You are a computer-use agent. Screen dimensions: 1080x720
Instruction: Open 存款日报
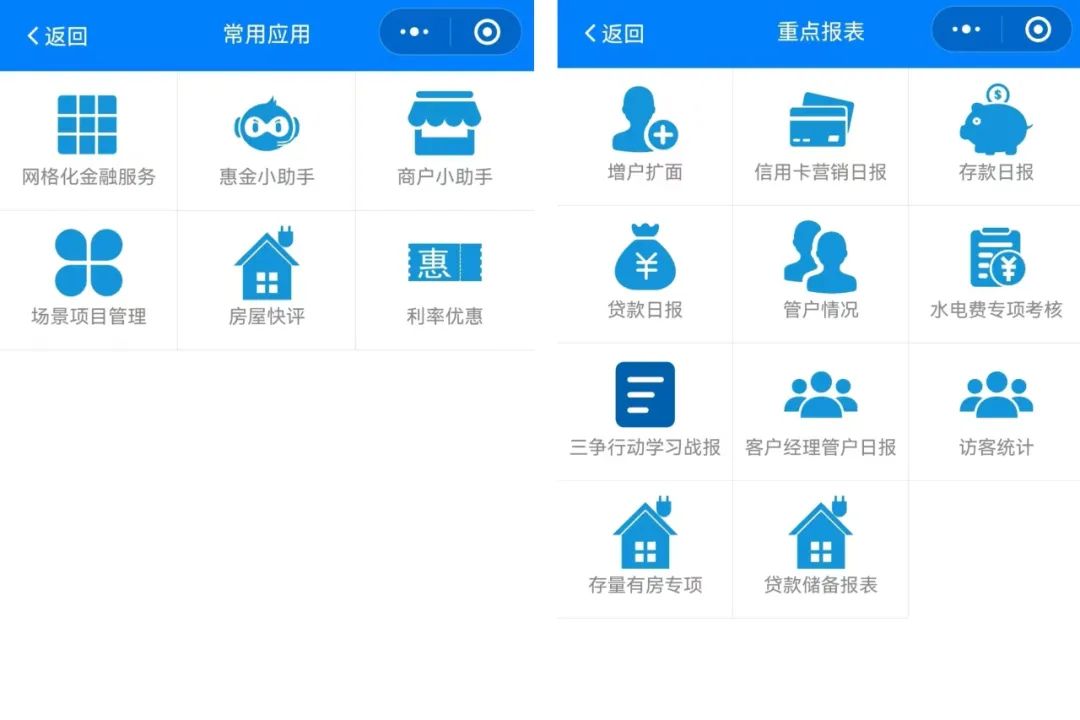[995, 136]
